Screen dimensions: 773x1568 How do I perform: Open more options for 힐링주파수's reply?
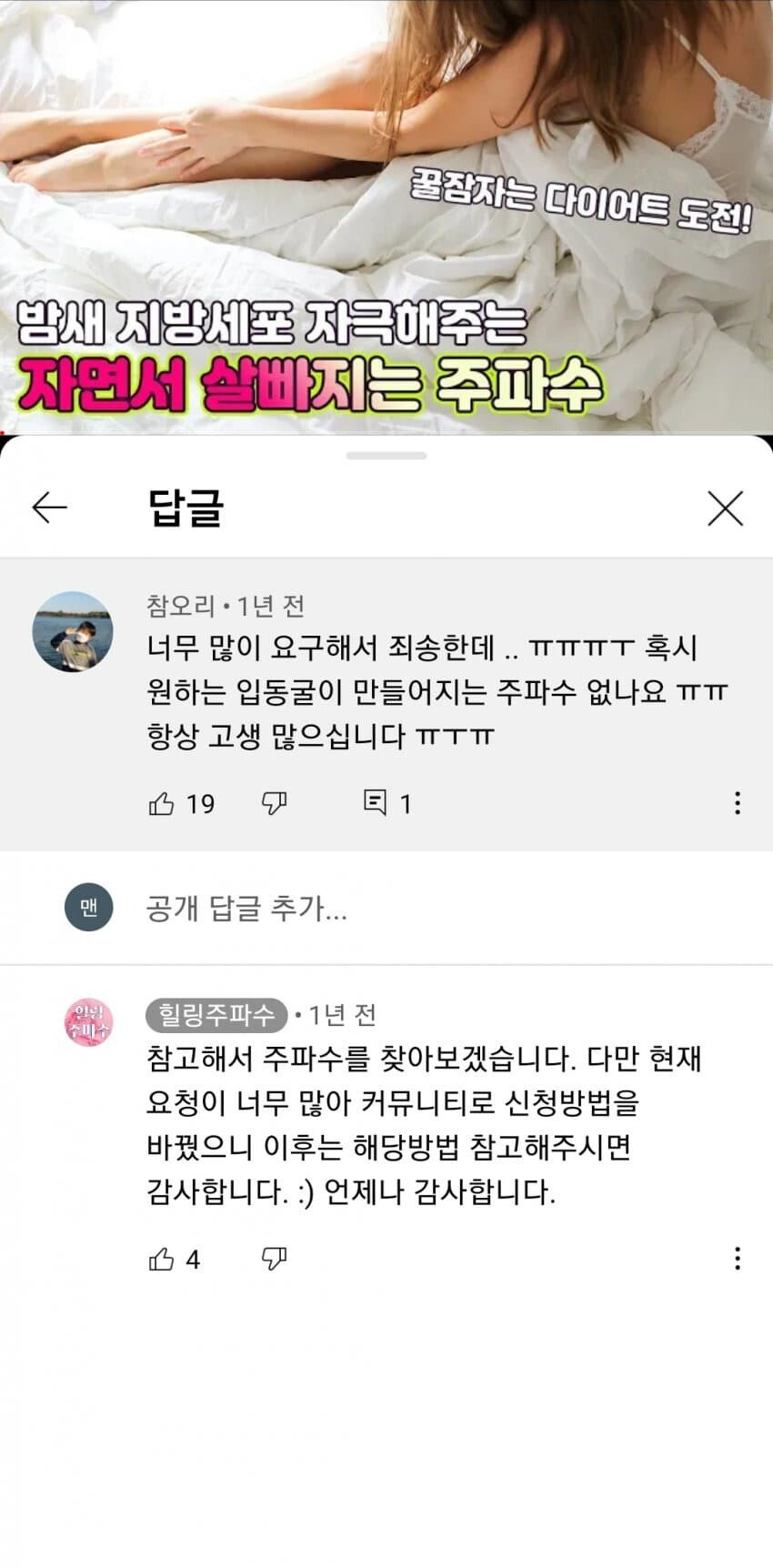tap(737, 1259)
